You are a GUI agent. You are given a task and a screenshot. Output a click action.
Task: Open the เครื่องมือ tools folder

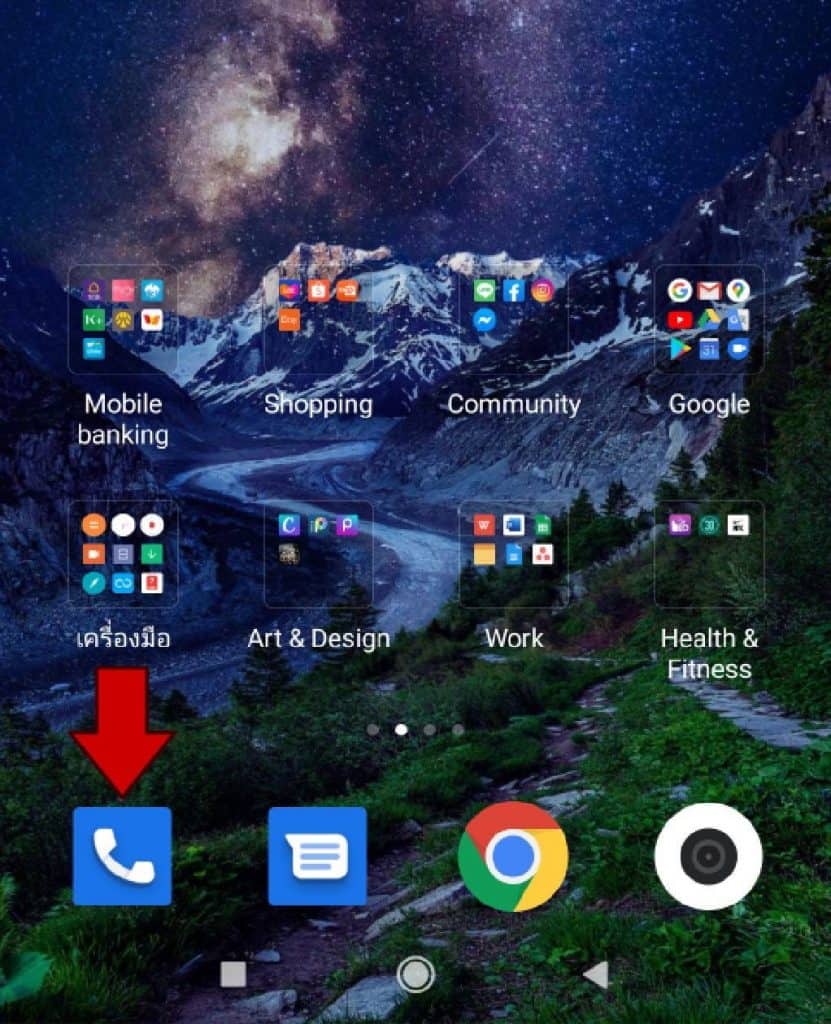pos(123,554)
